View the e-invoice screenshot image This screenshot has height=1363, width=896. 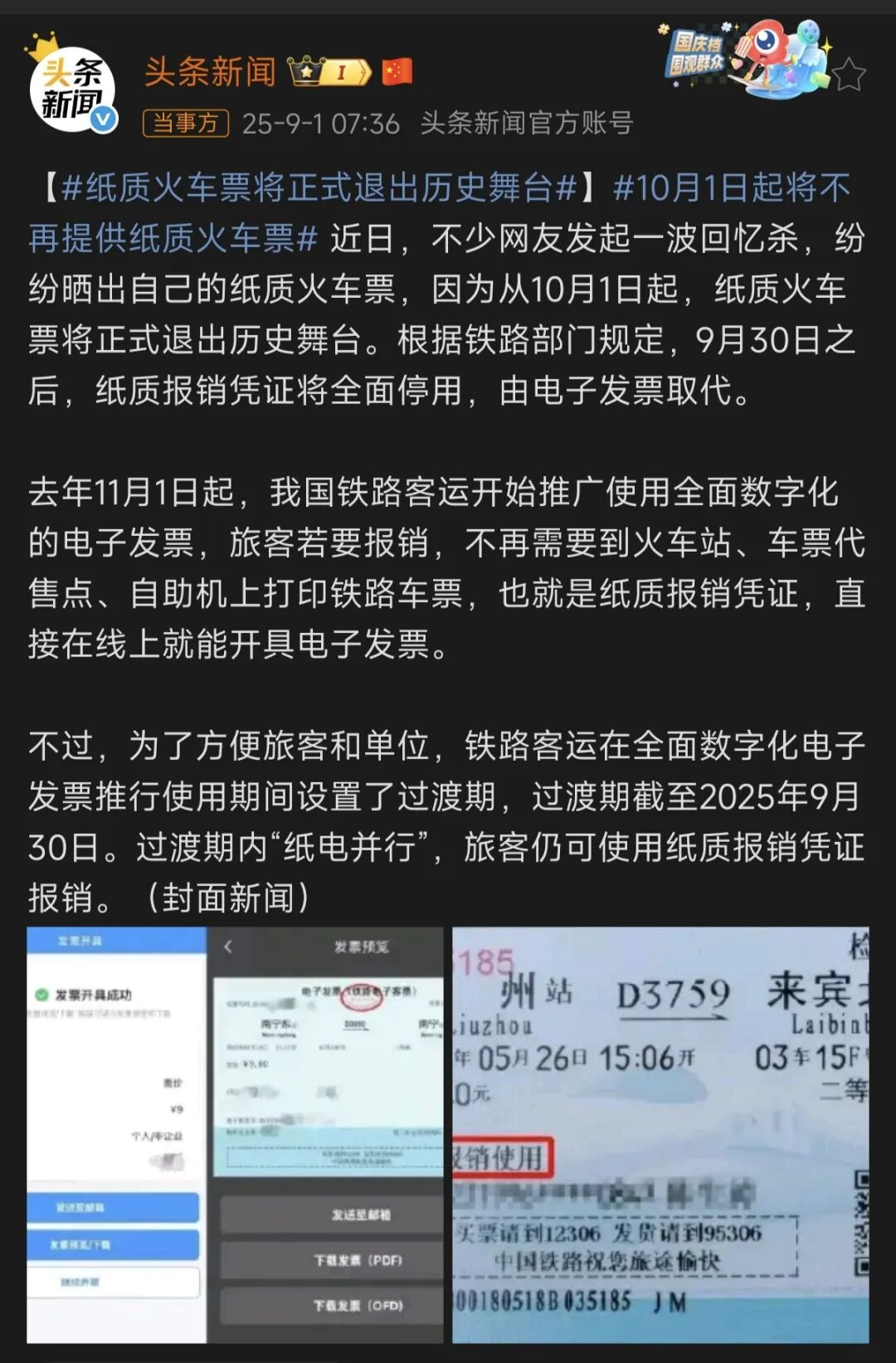pos(235,1134)
